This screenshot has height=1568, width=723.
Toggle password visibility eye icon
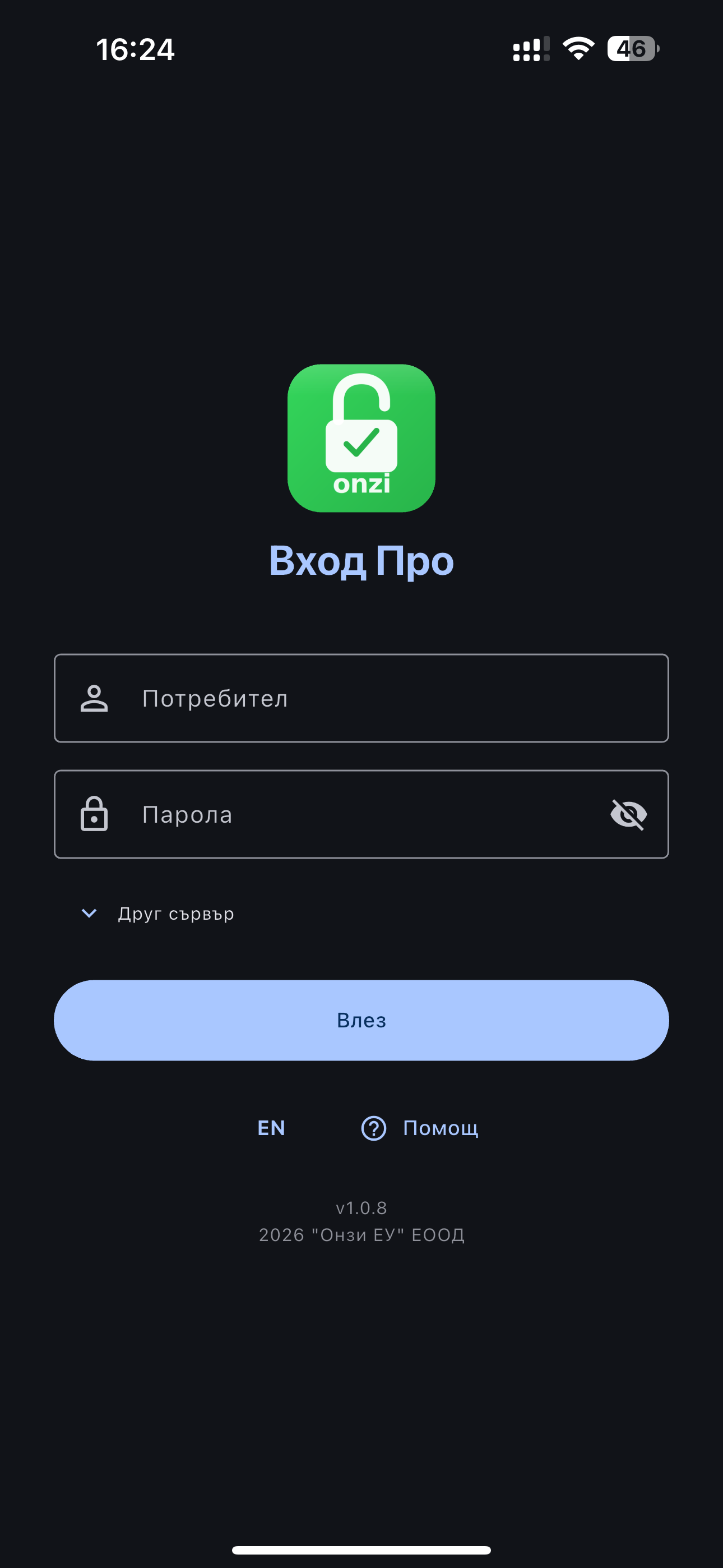pos(628,814)
